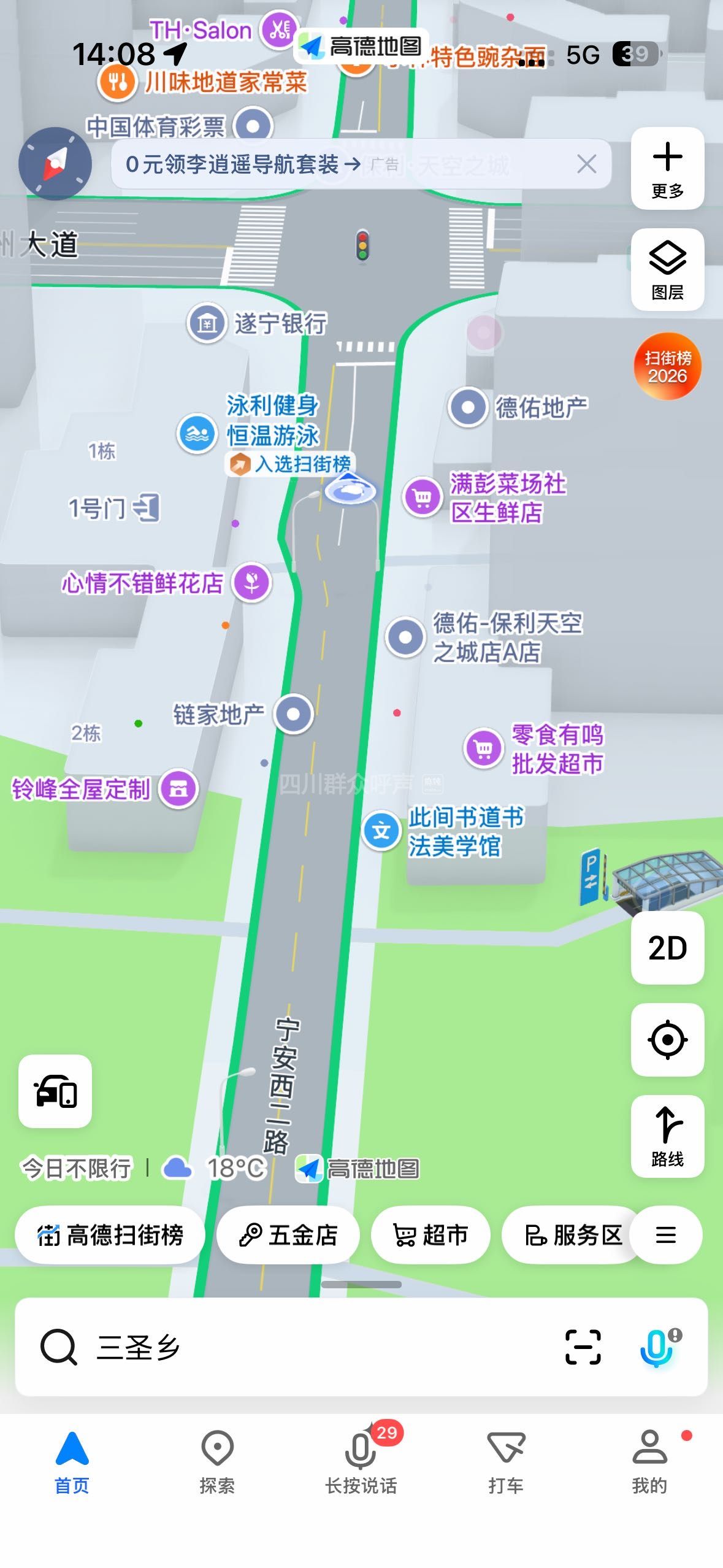Search nearby 五金店 via the chip
Screen dimensions: 723x1568
coord(288,1235)
